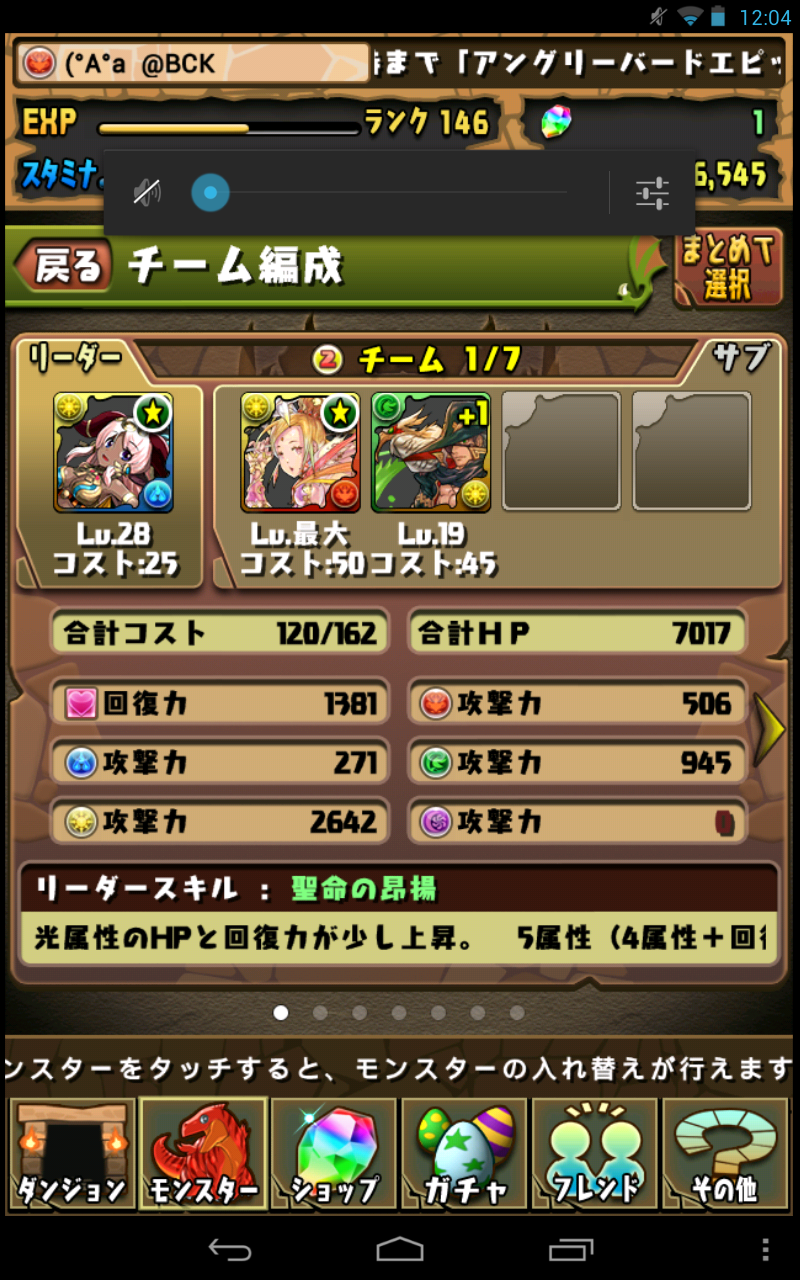This screenshot has height=1280, width=800.
Task: Tap the system back button
Action: (230, 1248)
